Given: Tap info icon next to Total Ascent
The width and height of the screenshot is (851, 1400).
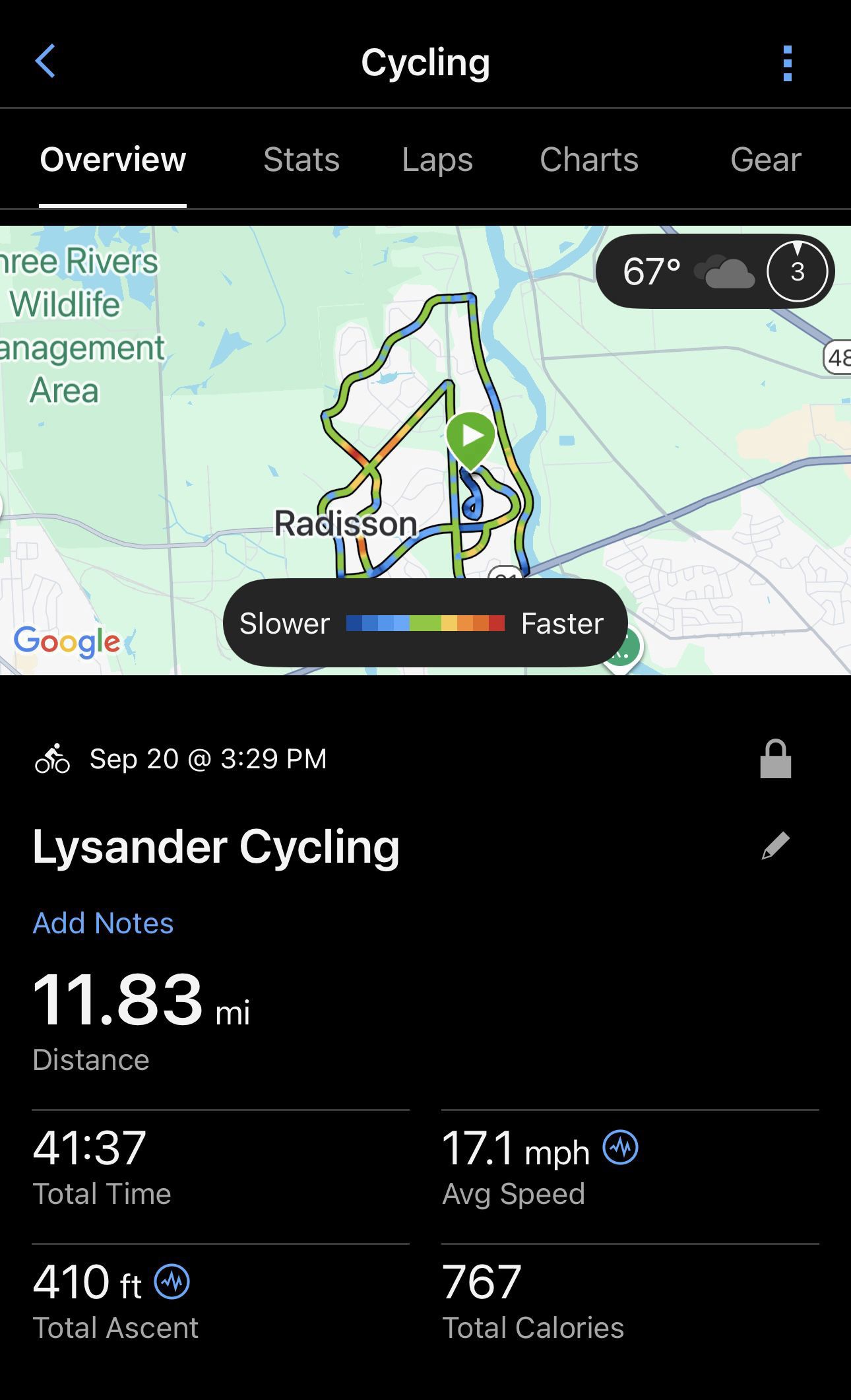Looking at the screenshot, I should (172, 1282).
